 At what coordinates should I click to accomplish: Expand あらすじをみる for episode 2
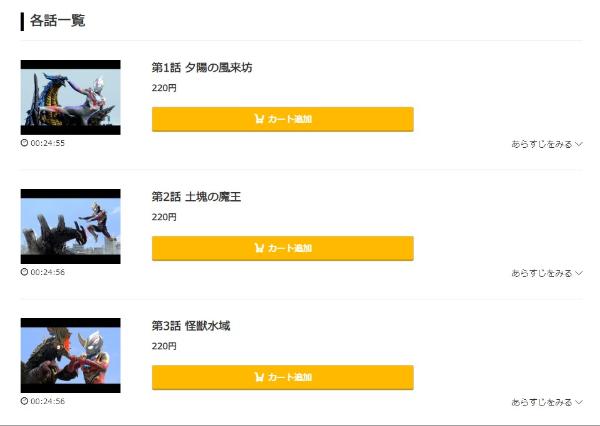(x=546, y=273)
